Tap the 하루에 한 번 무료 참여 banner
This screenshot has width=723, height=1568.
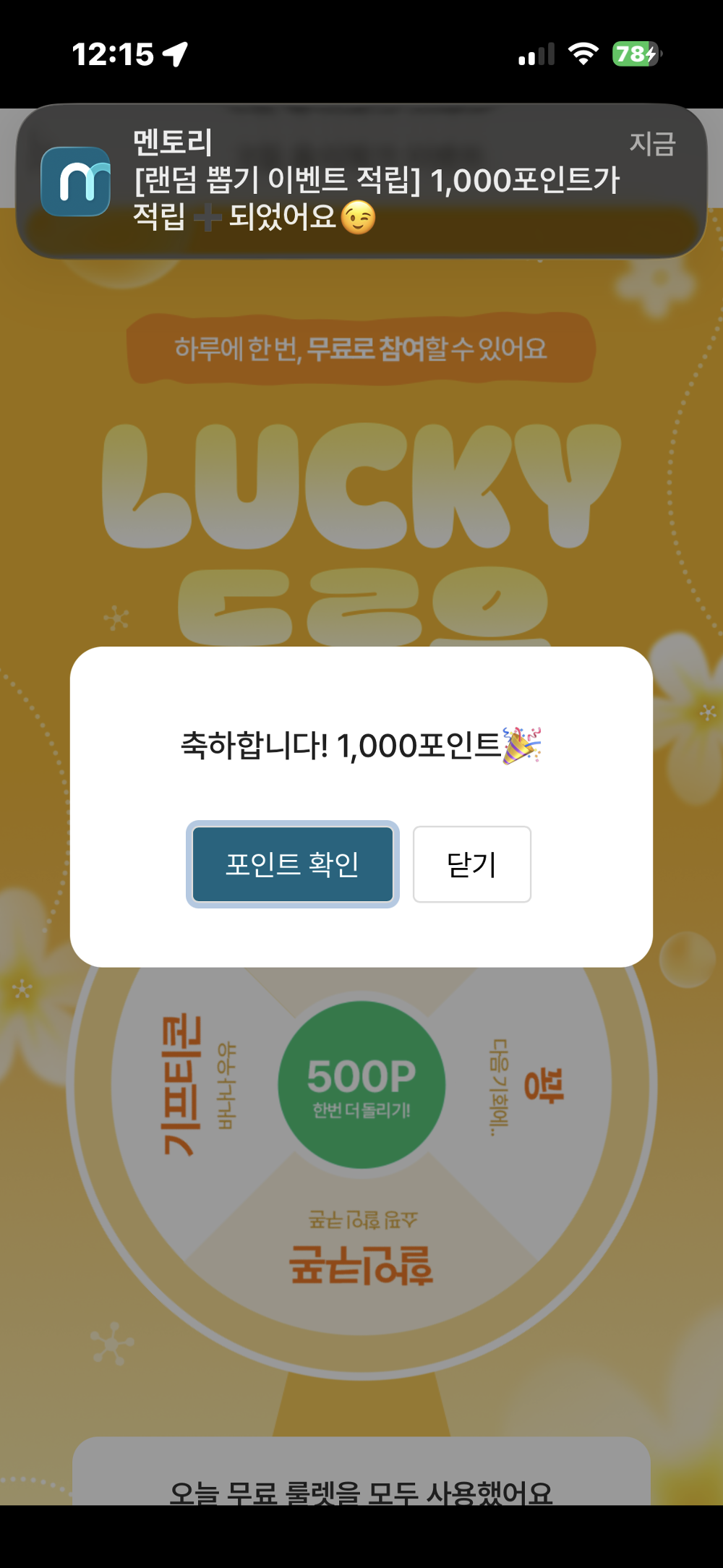(x=361, y=349)
